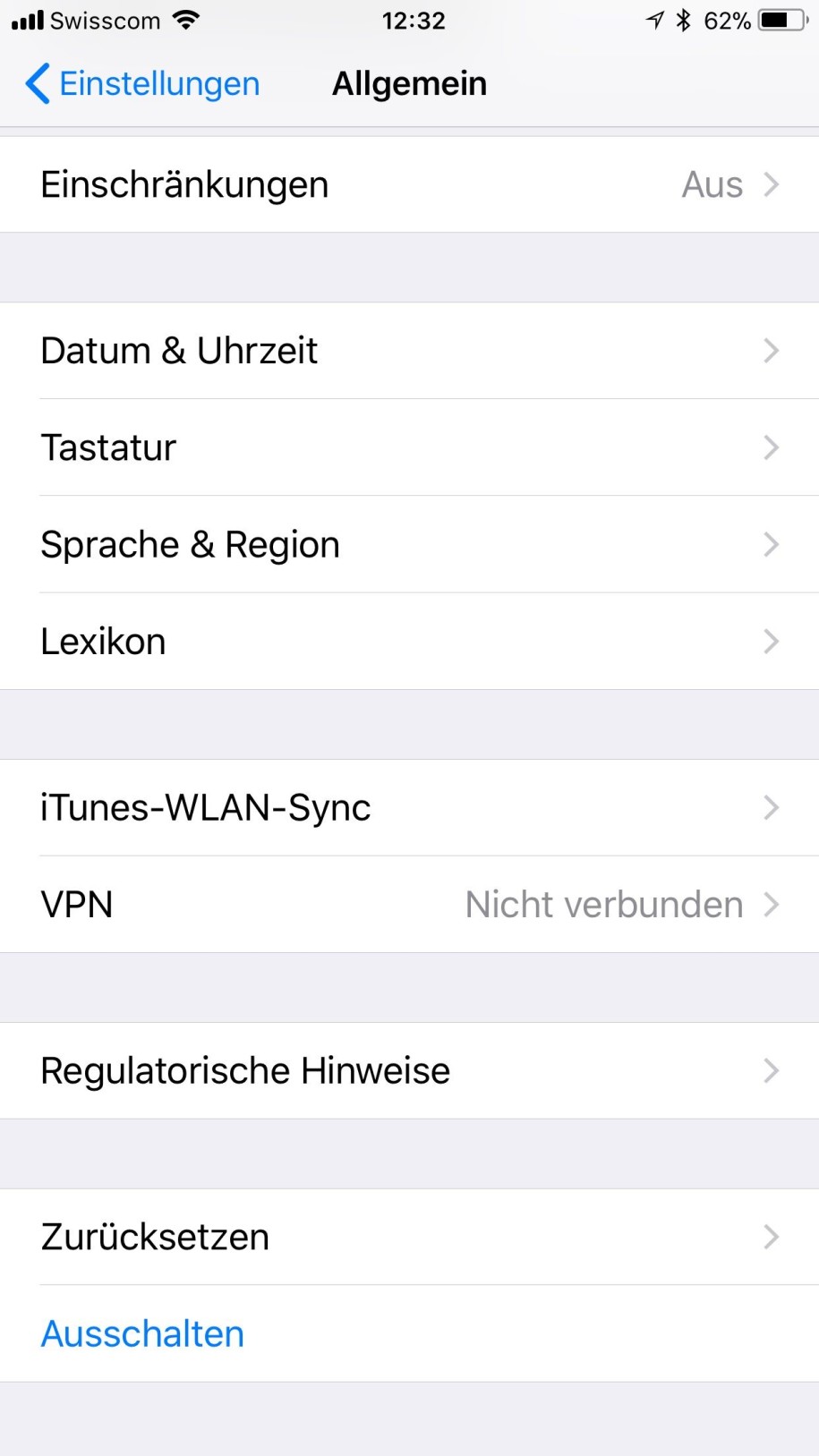Viewport: 819px width, 1456px height.
Task: View Regulatorische Hinweise
Action: [x=409, y=1070]
